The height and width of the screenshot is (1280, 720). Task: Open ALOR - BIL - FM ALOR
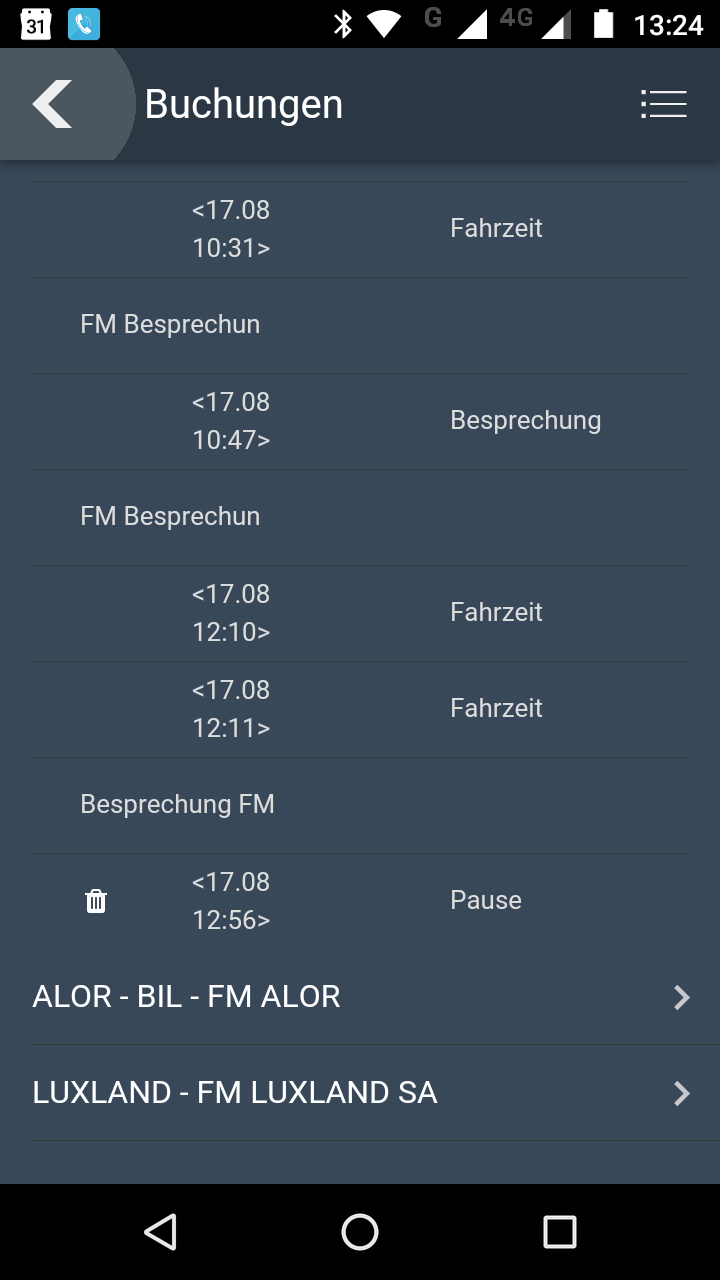[x=360, y=997]
